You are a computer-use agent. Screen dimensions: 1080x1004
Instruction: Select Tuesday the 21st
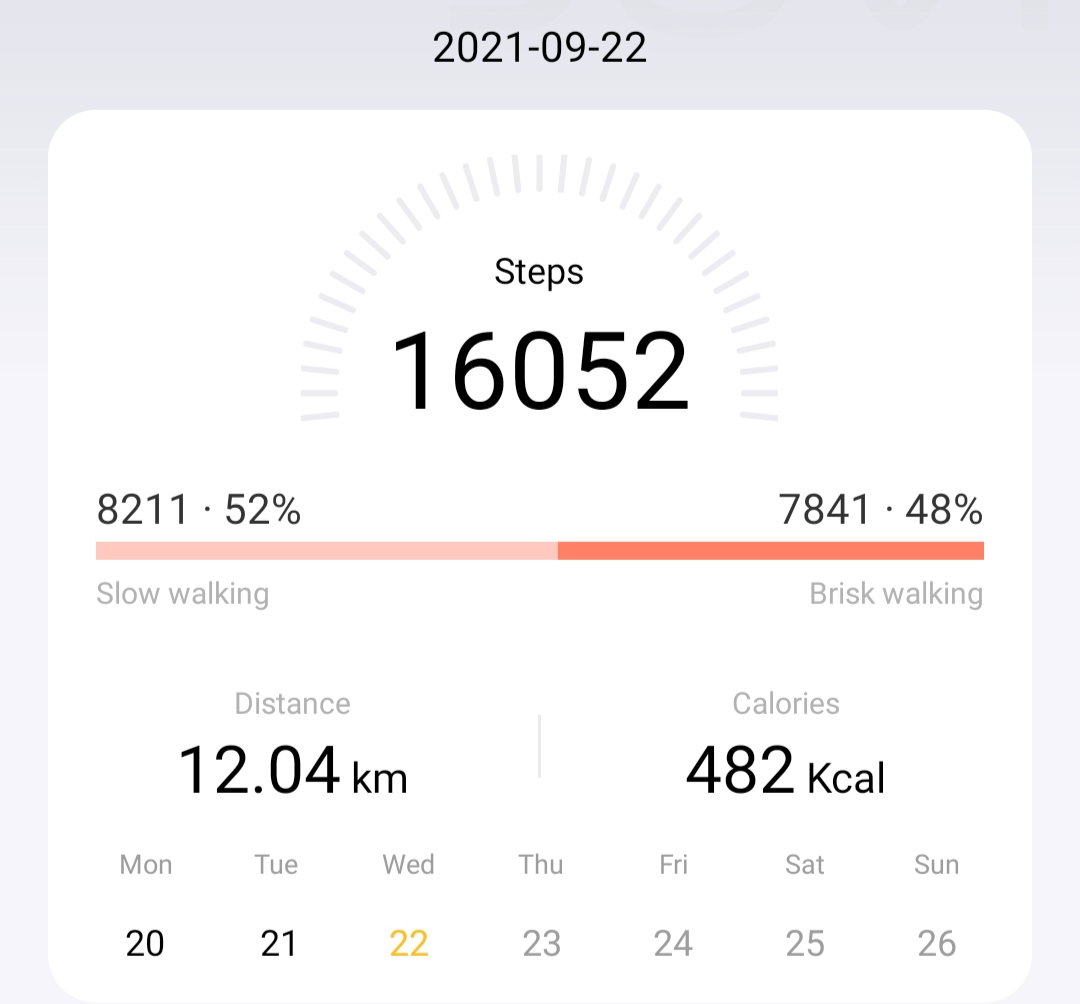(x=278, y=943)
